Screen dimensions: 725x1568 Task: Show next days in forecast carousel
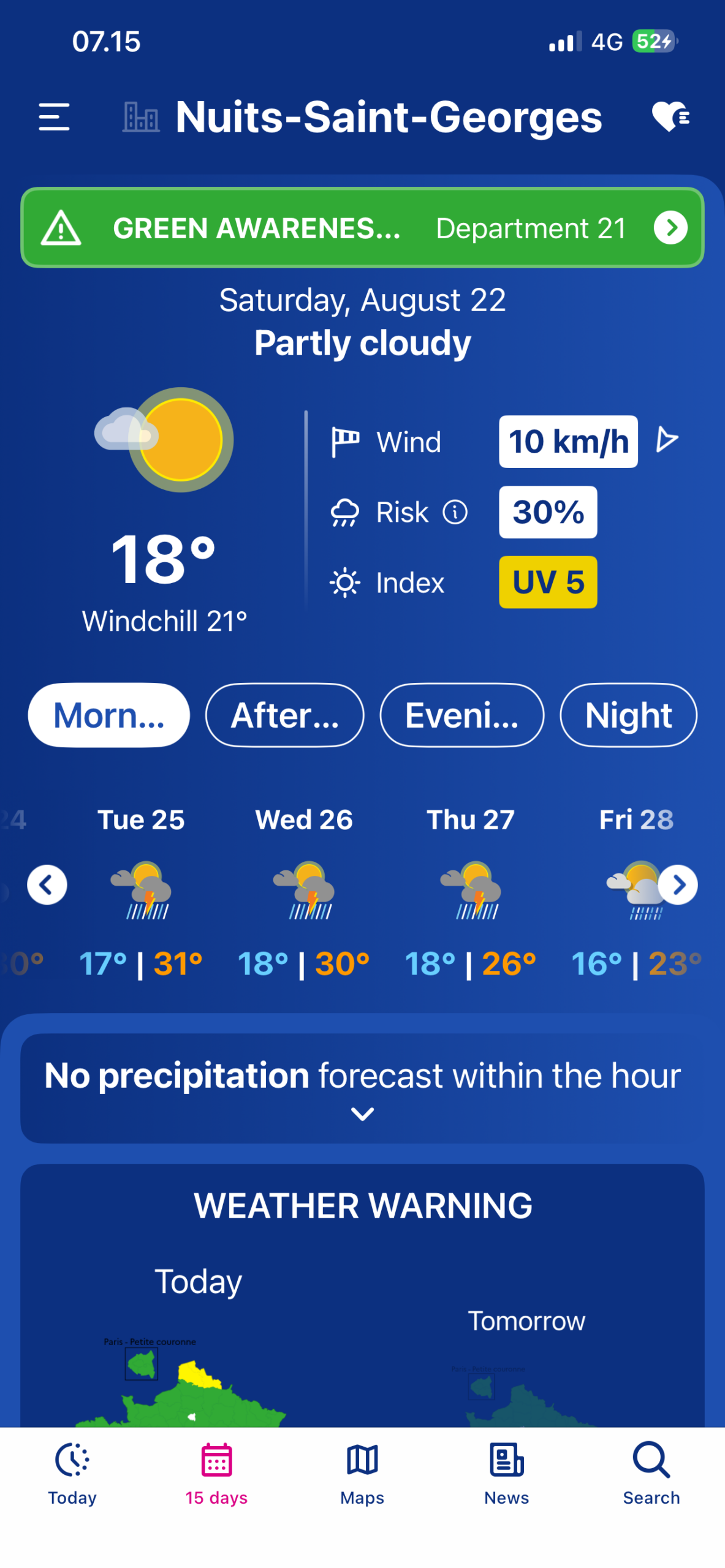pos(678,885)
